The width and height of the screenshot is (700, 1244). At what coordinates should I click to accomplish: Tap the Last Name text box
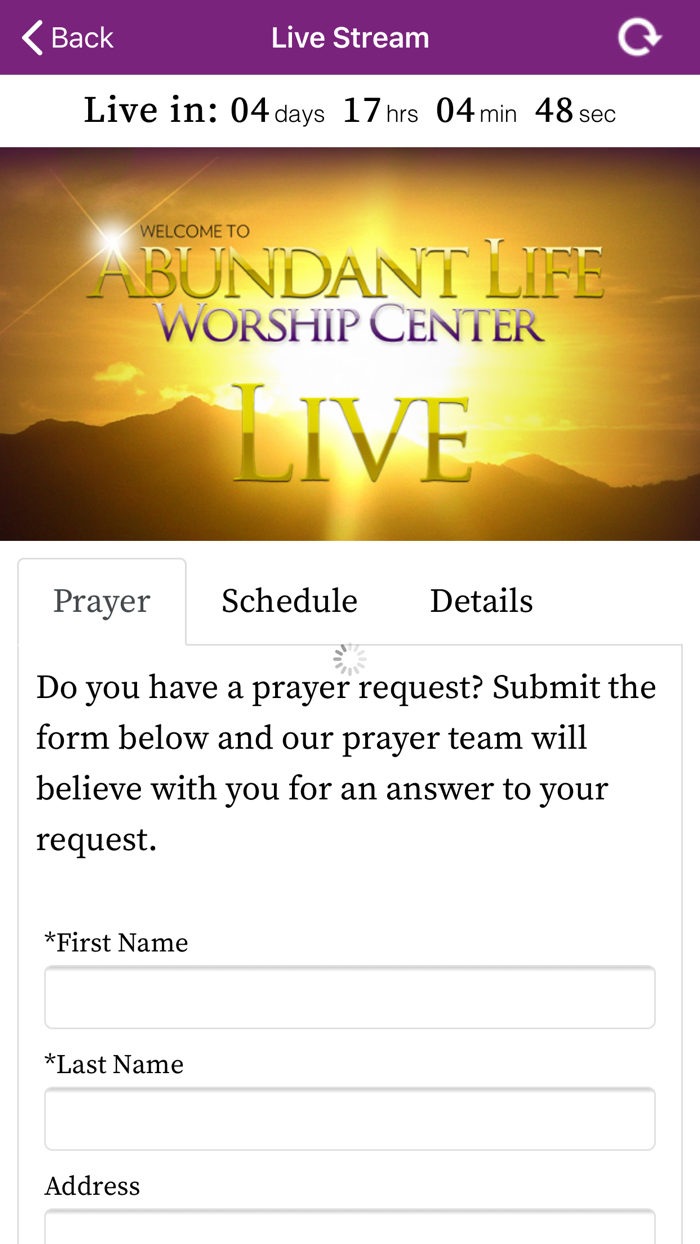350,1119
